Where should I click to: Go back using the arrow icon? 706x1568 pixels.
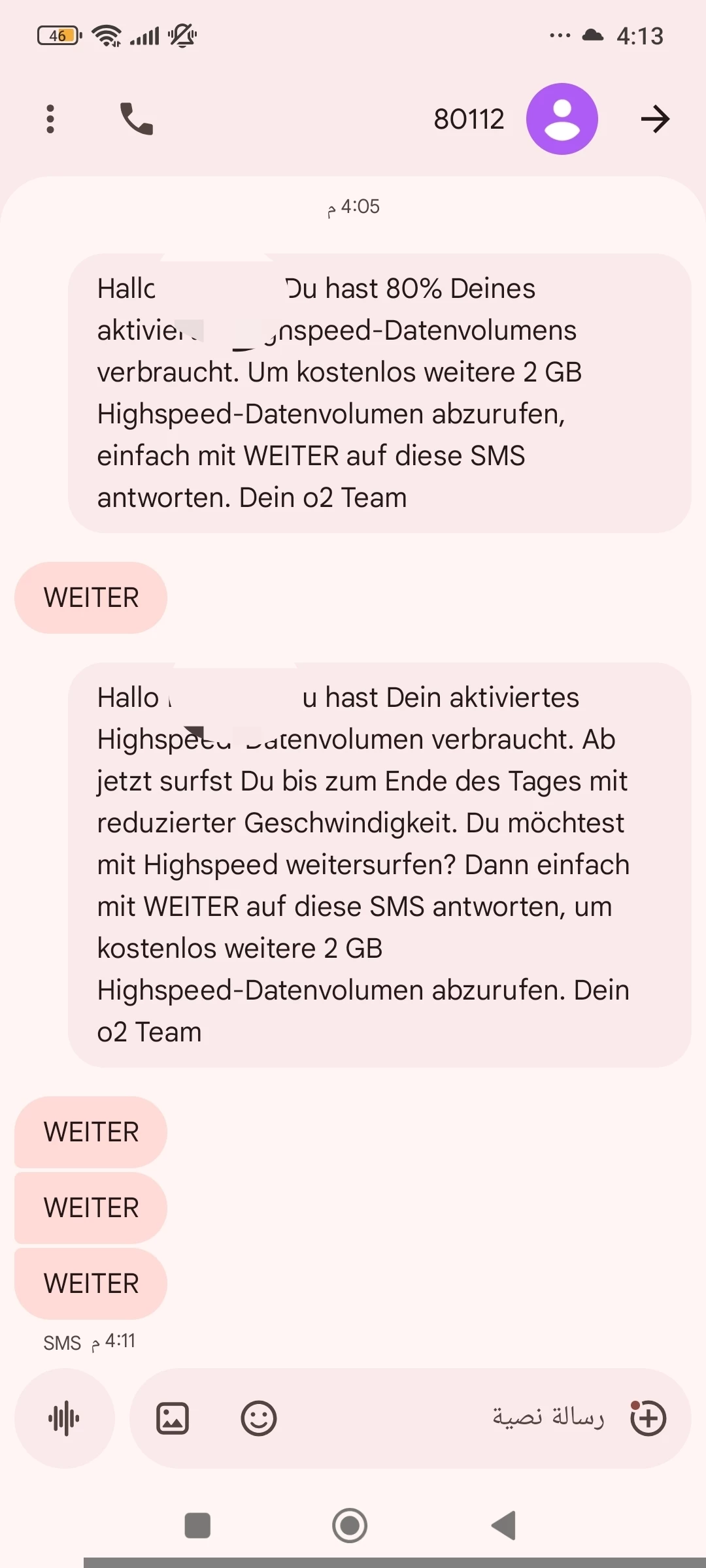(x=655, y=119)
